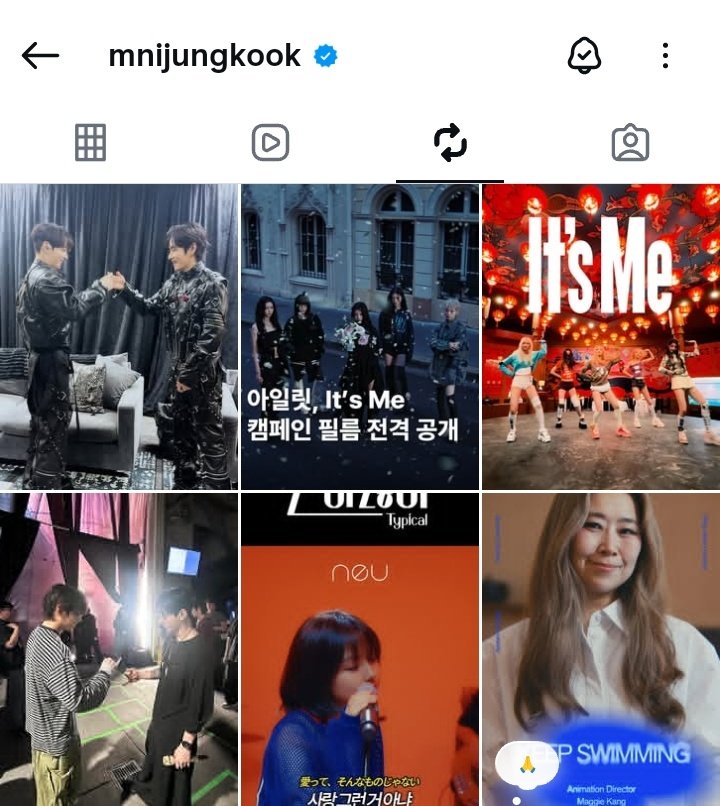Switch to the posts grid tab
The image size is (720, 806).
(90, 142)
